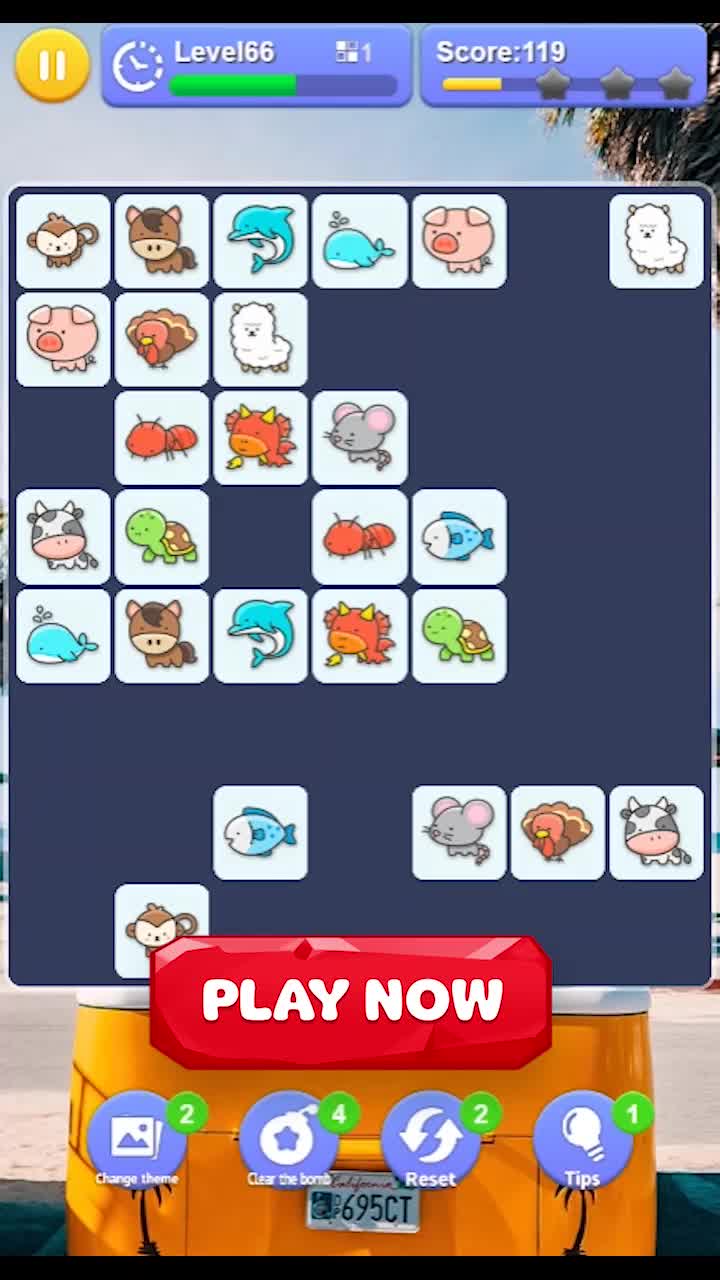The image size is (720, 1280).
Task: Use the Tips hint bulb
Action: 582,1140
